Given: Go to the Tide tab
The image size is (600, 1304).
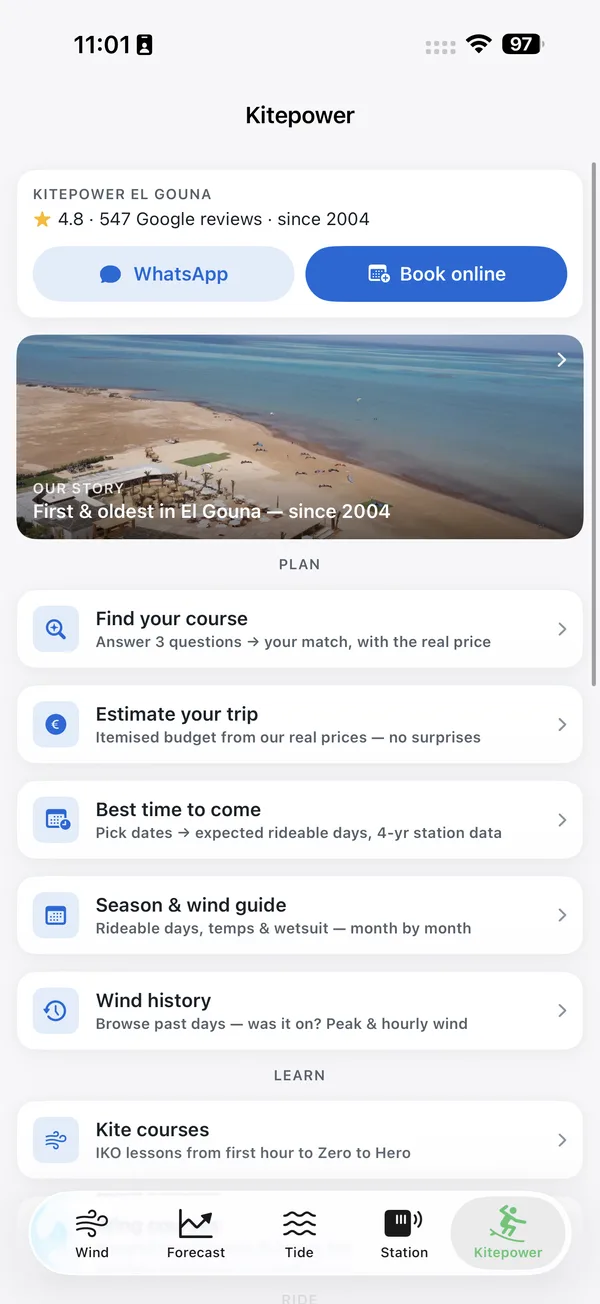Looking at the screenshot, I should (299, 1234).
